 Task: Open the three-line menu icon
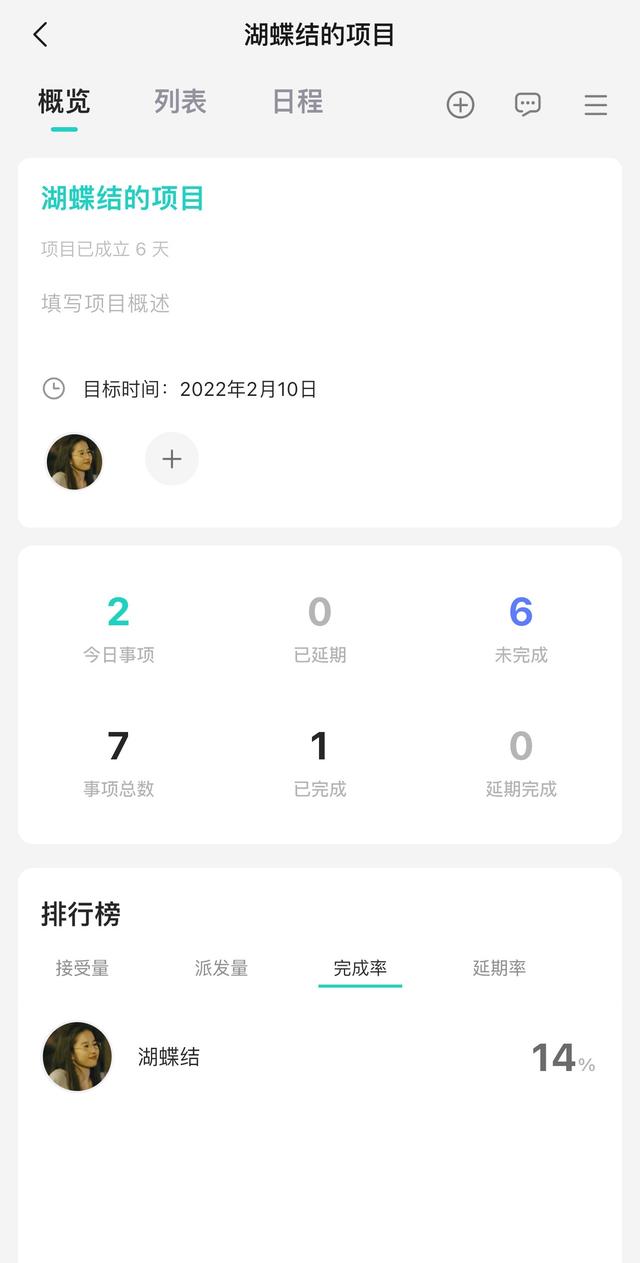[596, 105]
